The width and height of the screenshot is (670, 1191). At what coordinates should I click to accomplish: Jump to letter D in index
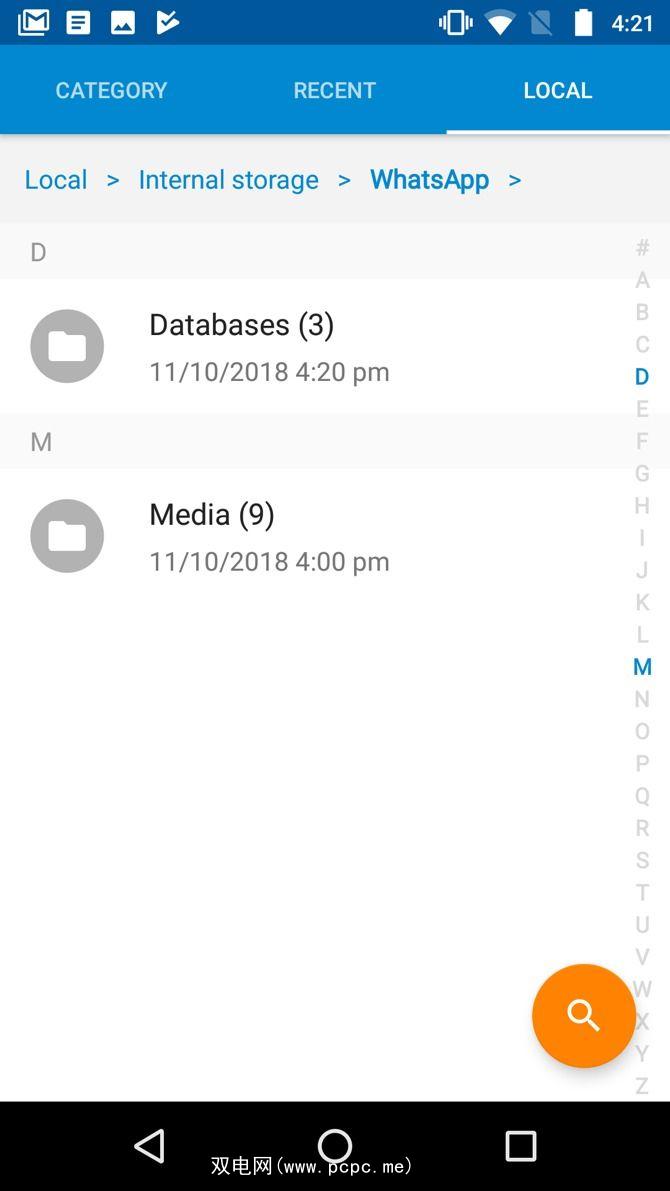(642, 377)
